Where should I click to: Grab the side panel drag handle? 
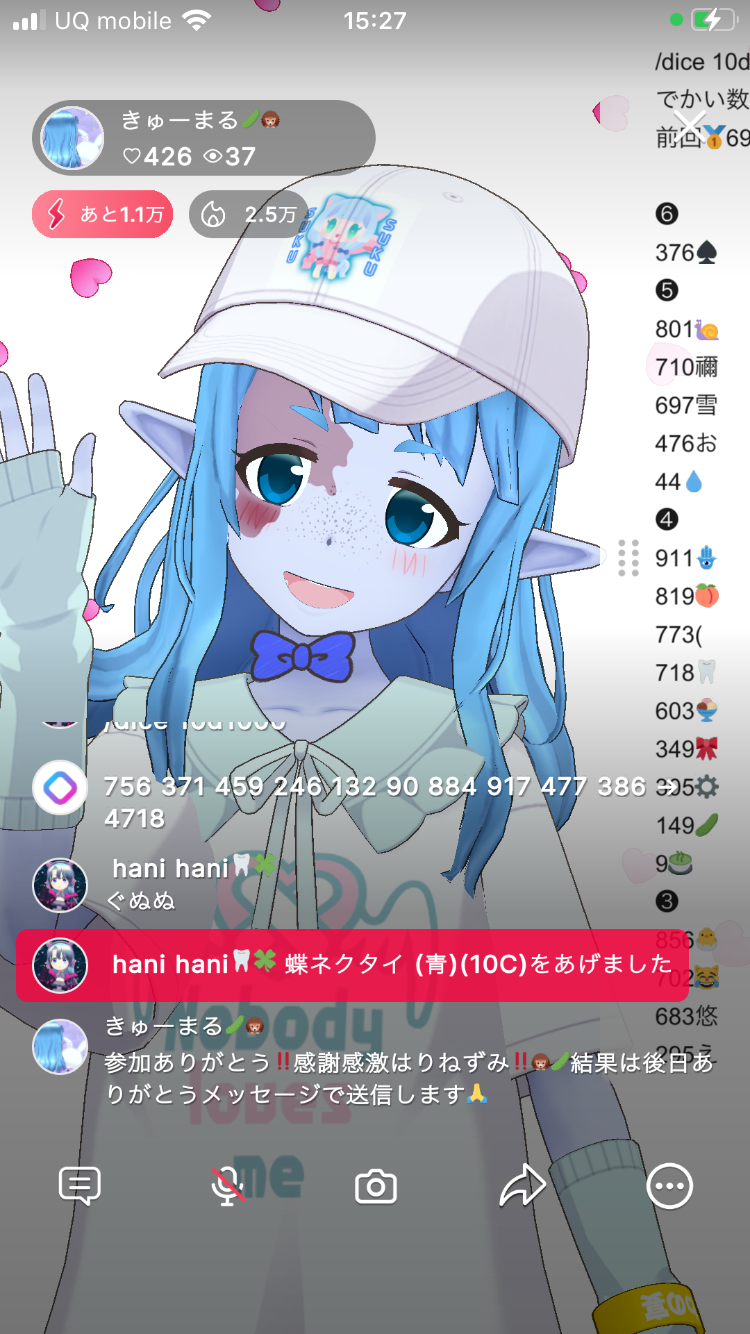tap(628, 558)
